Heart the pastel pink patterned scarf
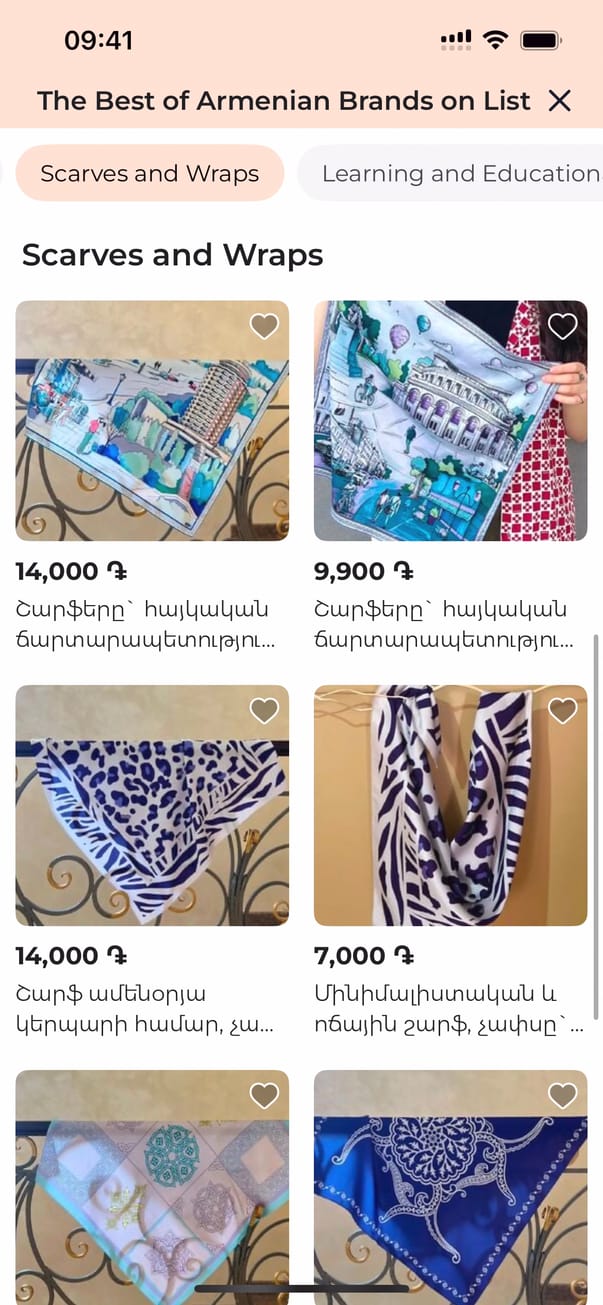Image resolution: width=603 pixels, height=1305 pixels. [264, 1095]
